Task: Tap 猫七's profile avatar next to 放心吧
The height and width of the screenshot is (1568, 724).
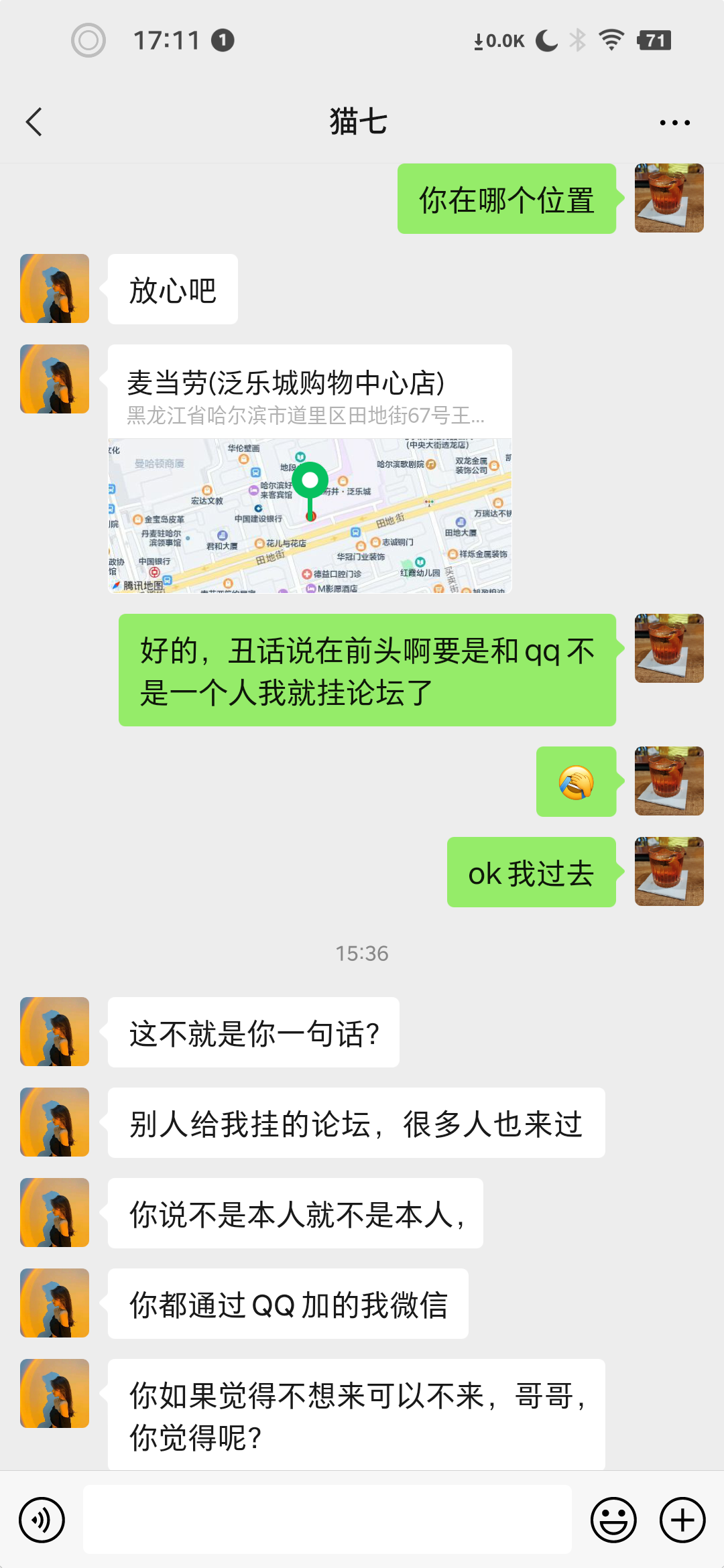Action: click(x=54, y=288)
